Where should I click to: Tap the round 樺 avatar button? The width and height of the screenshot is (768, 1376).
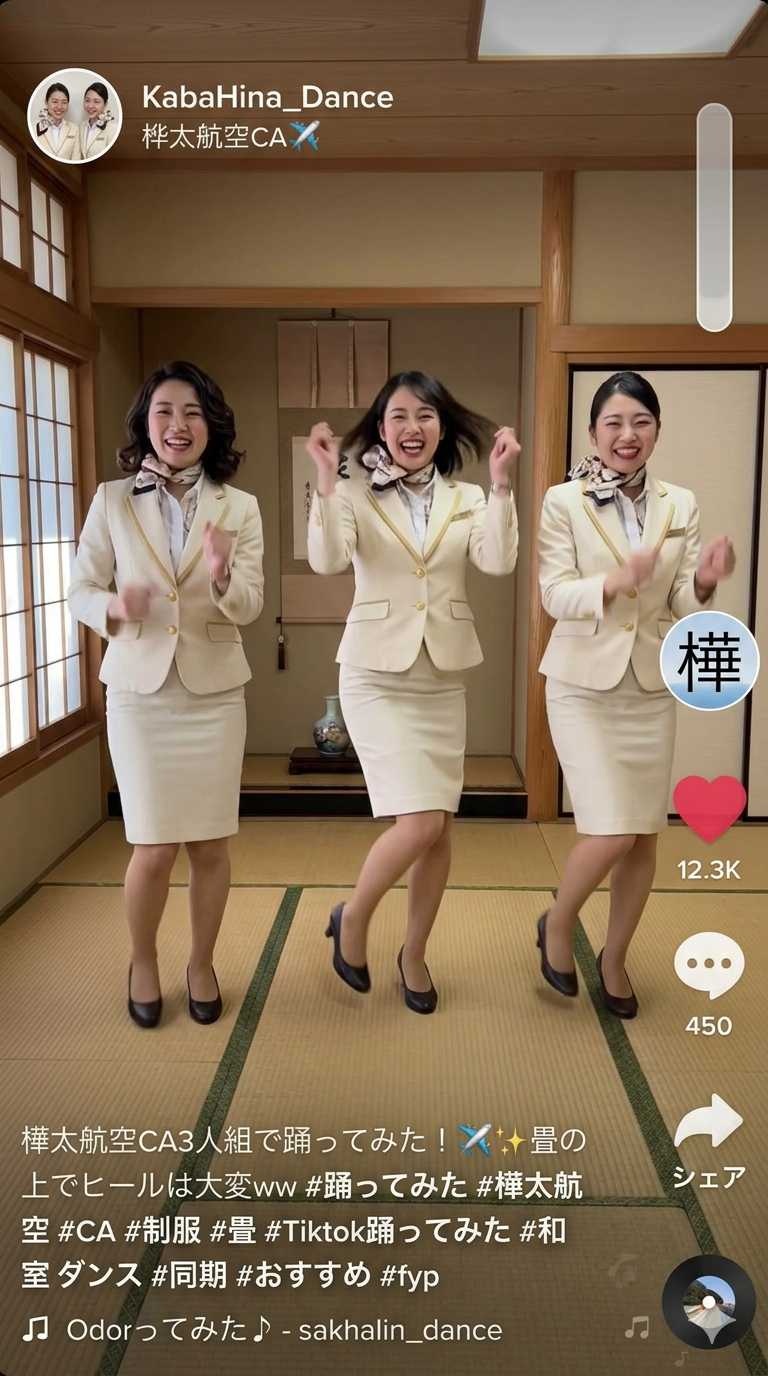pos(709,661)
